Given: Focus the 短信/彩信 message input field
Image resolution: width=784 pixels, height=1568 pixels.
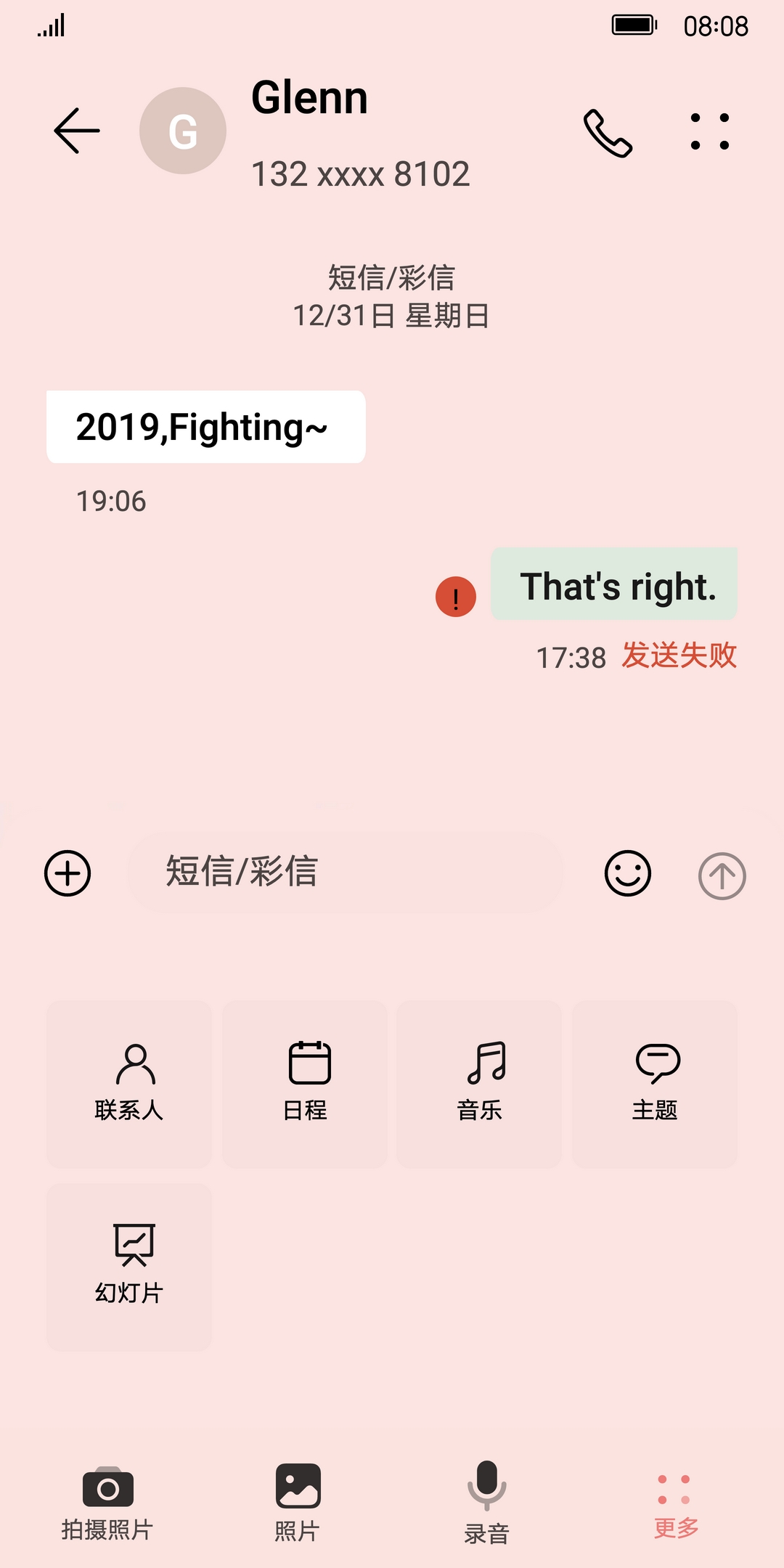Looking at the screenshot, I should coord(346,873).
